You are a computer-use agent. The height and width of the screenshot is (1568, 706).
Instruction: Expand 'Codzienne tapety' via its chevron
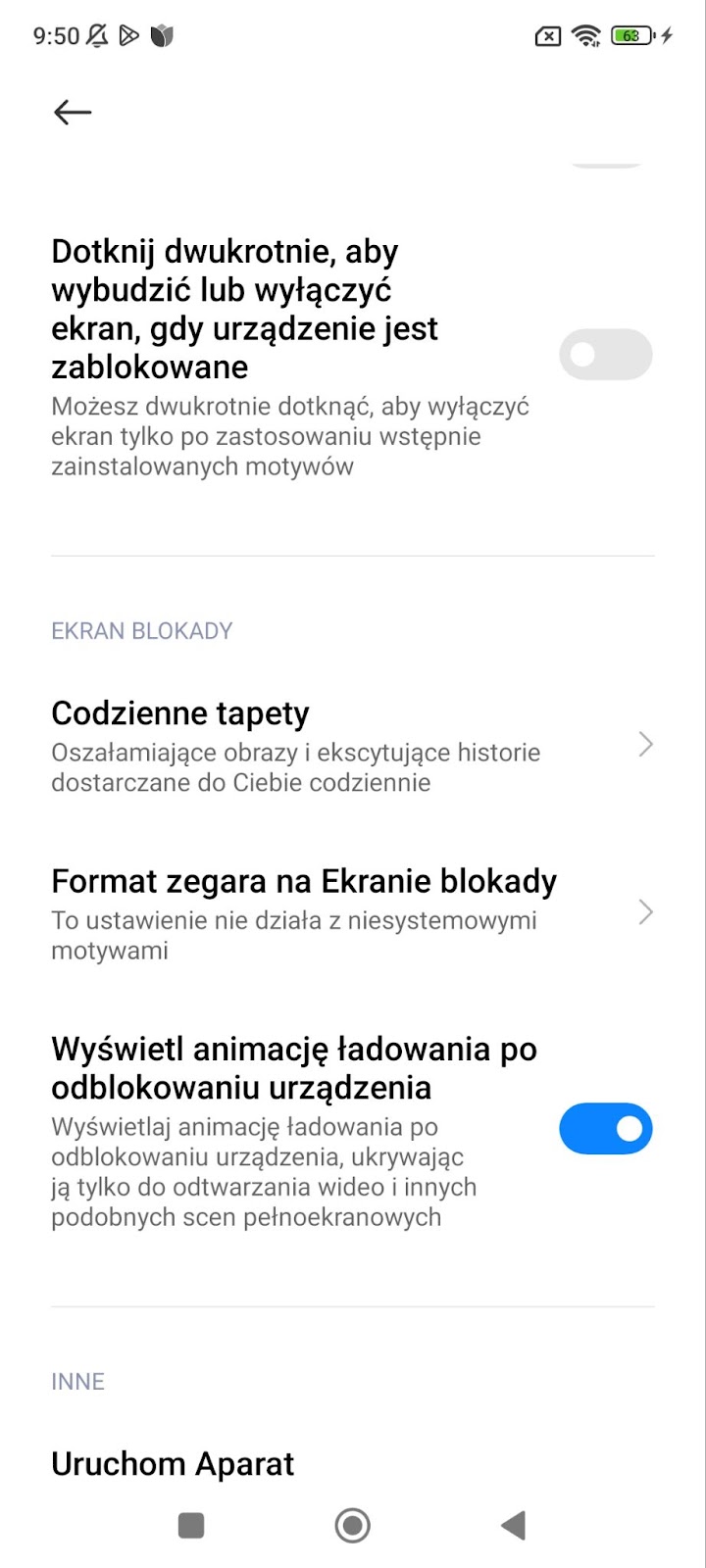tap(645, 745)
